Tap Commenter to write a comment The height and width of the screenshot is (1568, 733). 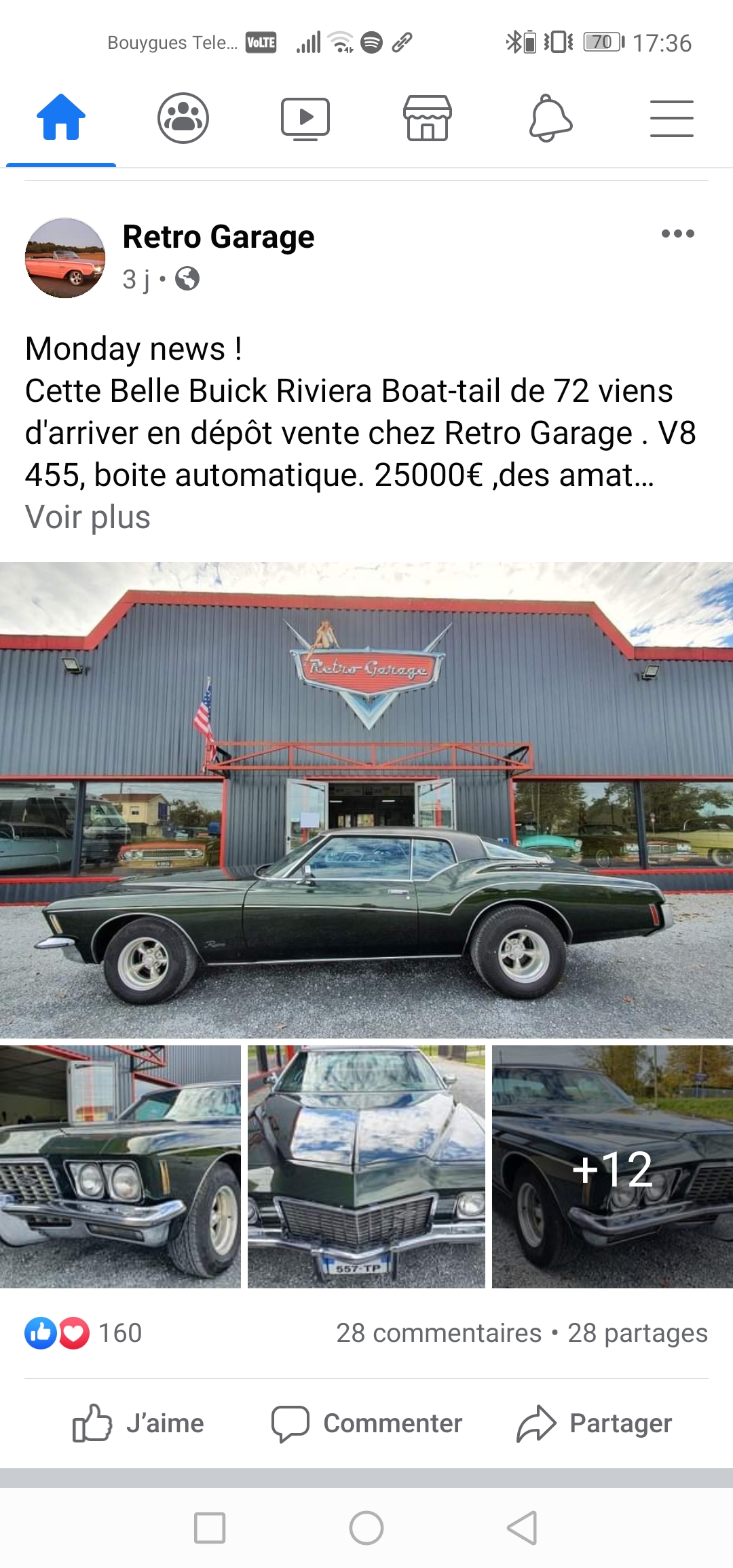[366, 1423]
